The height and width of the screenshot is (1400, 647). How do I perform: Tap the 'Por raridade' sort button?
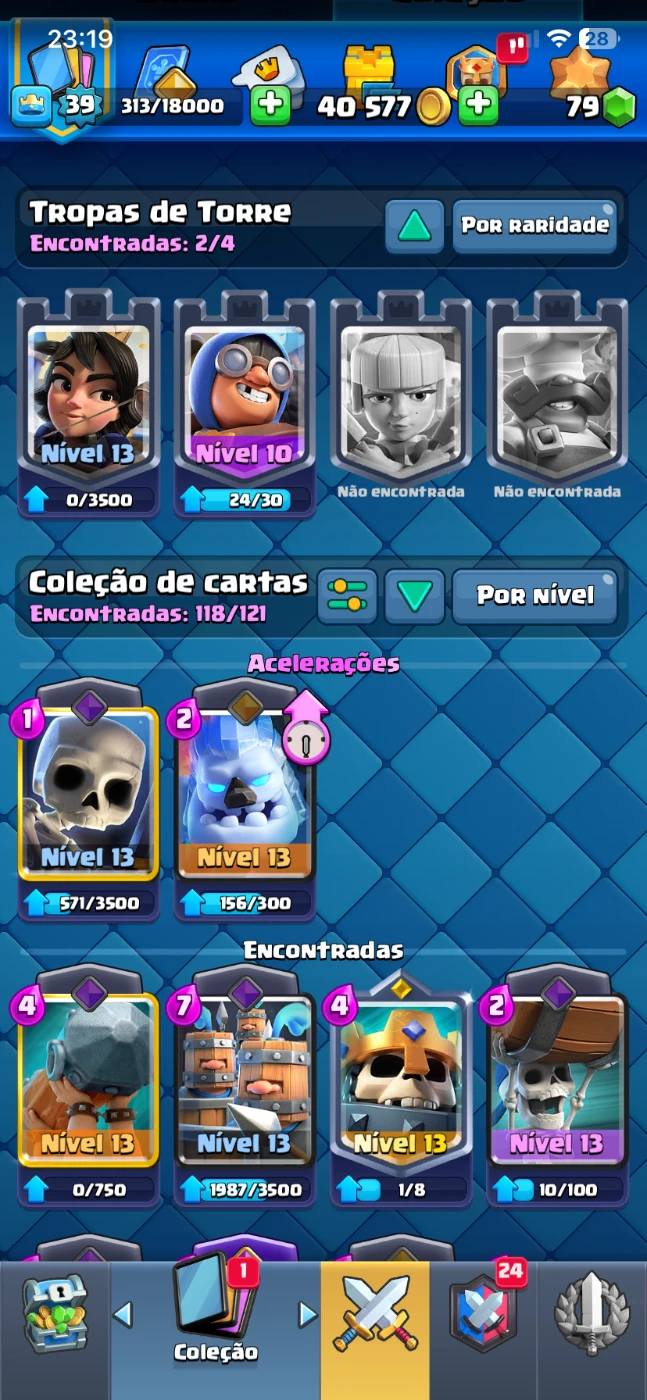534,225
